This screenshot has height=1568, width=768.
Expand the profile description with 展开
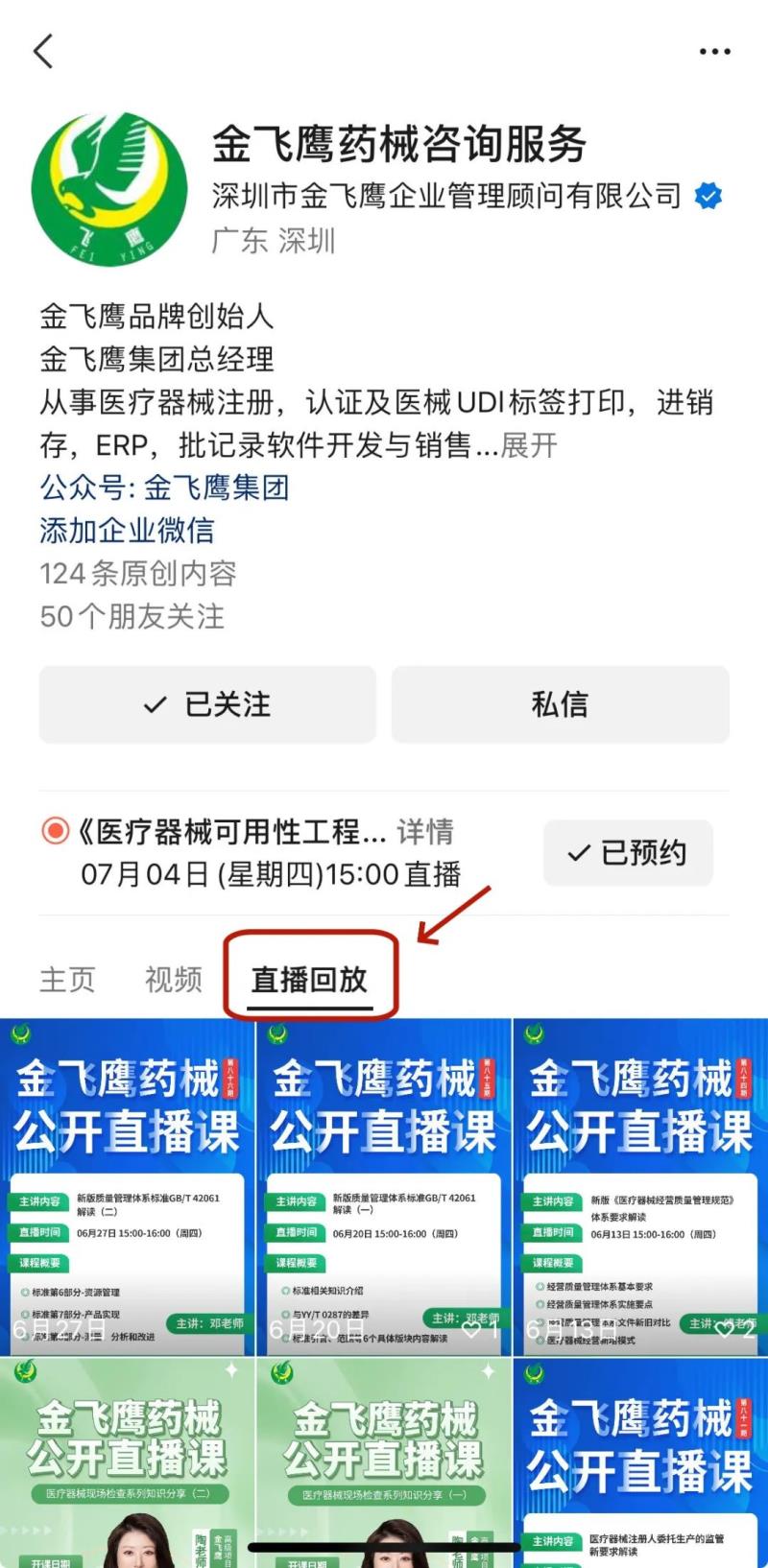[x=529, y=445]
